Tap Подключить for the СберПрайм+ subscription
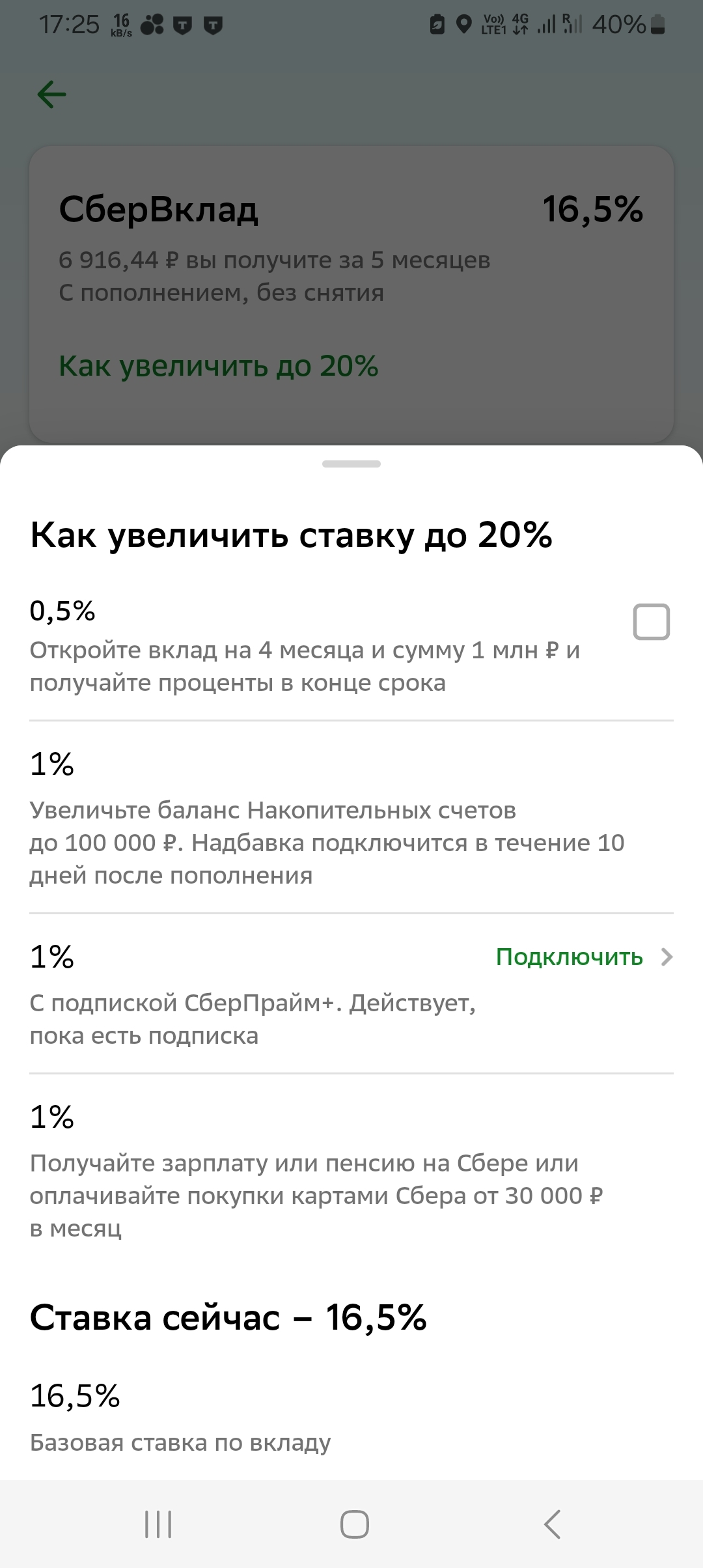 point(570,957)
